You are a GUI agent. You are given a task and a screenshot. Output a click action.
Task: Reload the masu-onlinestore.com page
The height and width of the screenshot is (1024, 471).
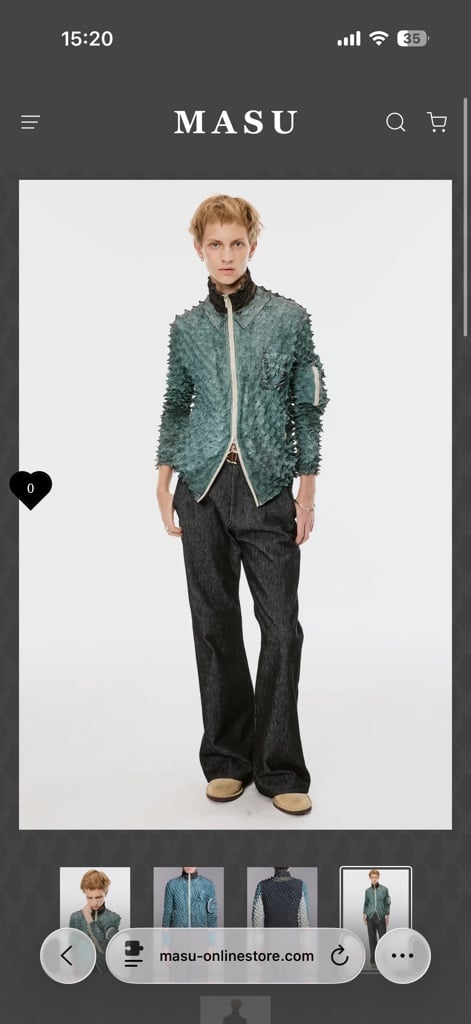[339, 957]
